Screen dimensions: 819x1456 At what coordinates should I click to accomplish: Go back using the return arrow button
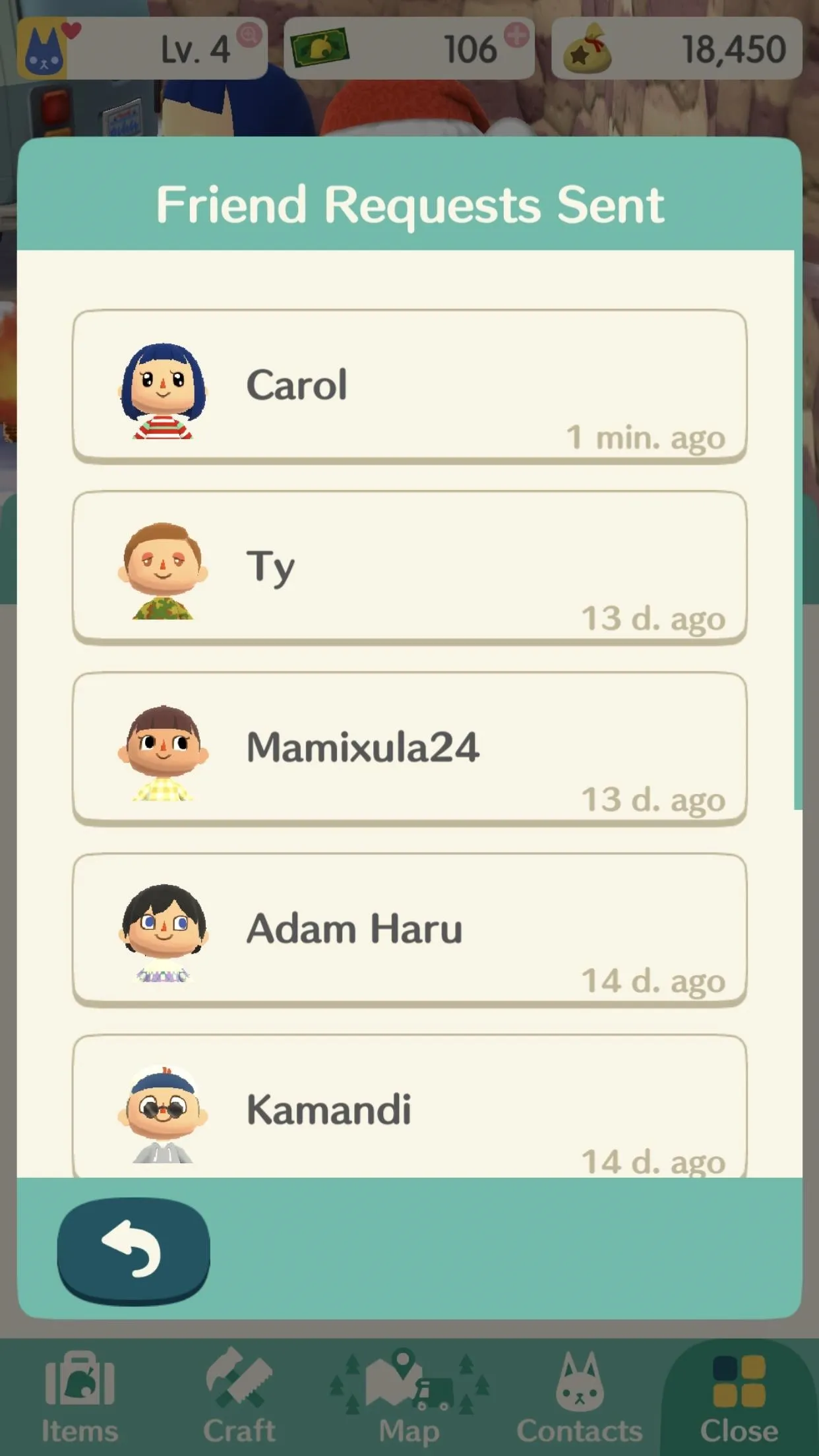(x=134, y=1251)
